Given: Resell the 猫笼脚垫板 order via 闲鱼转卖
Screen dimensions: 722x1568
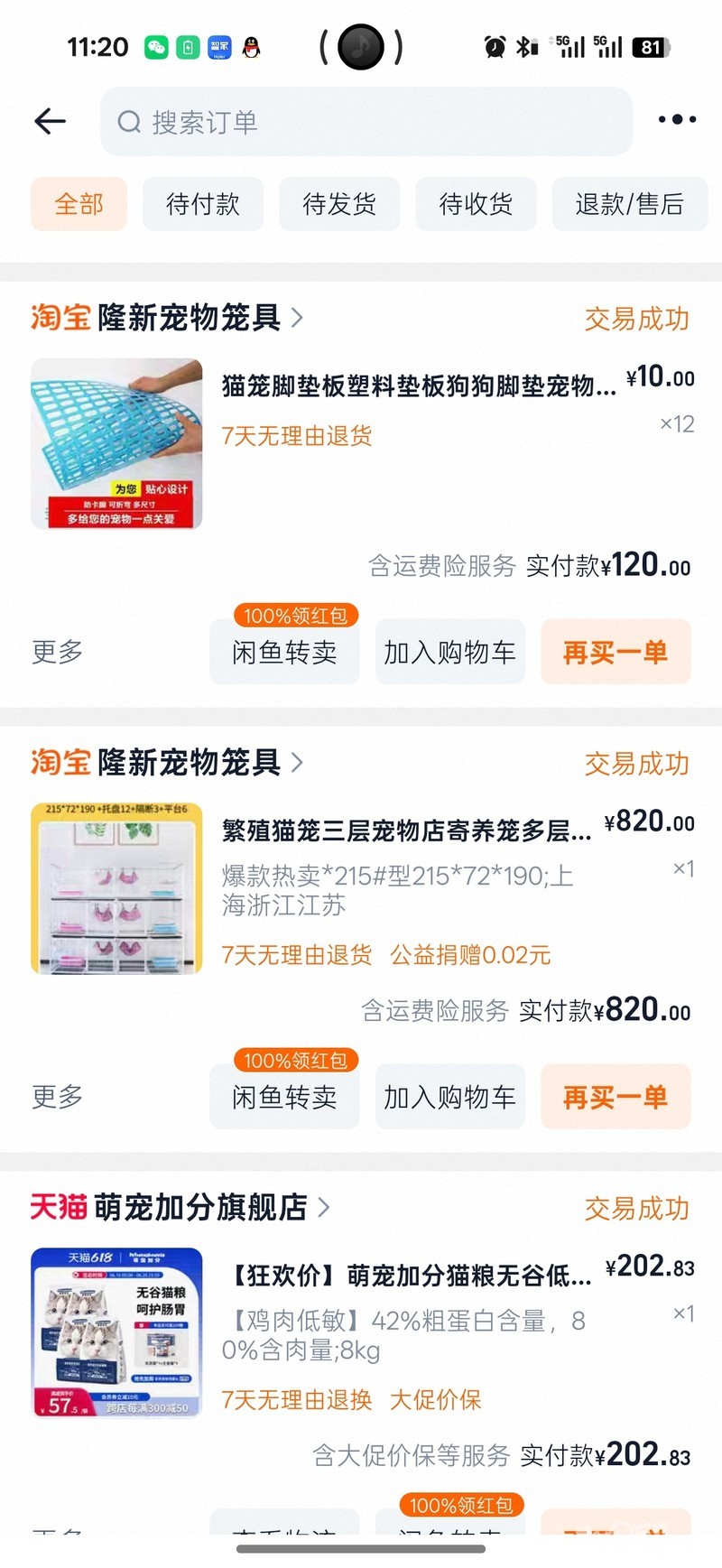Looking at the screenshot, I should tap(284, 652).
